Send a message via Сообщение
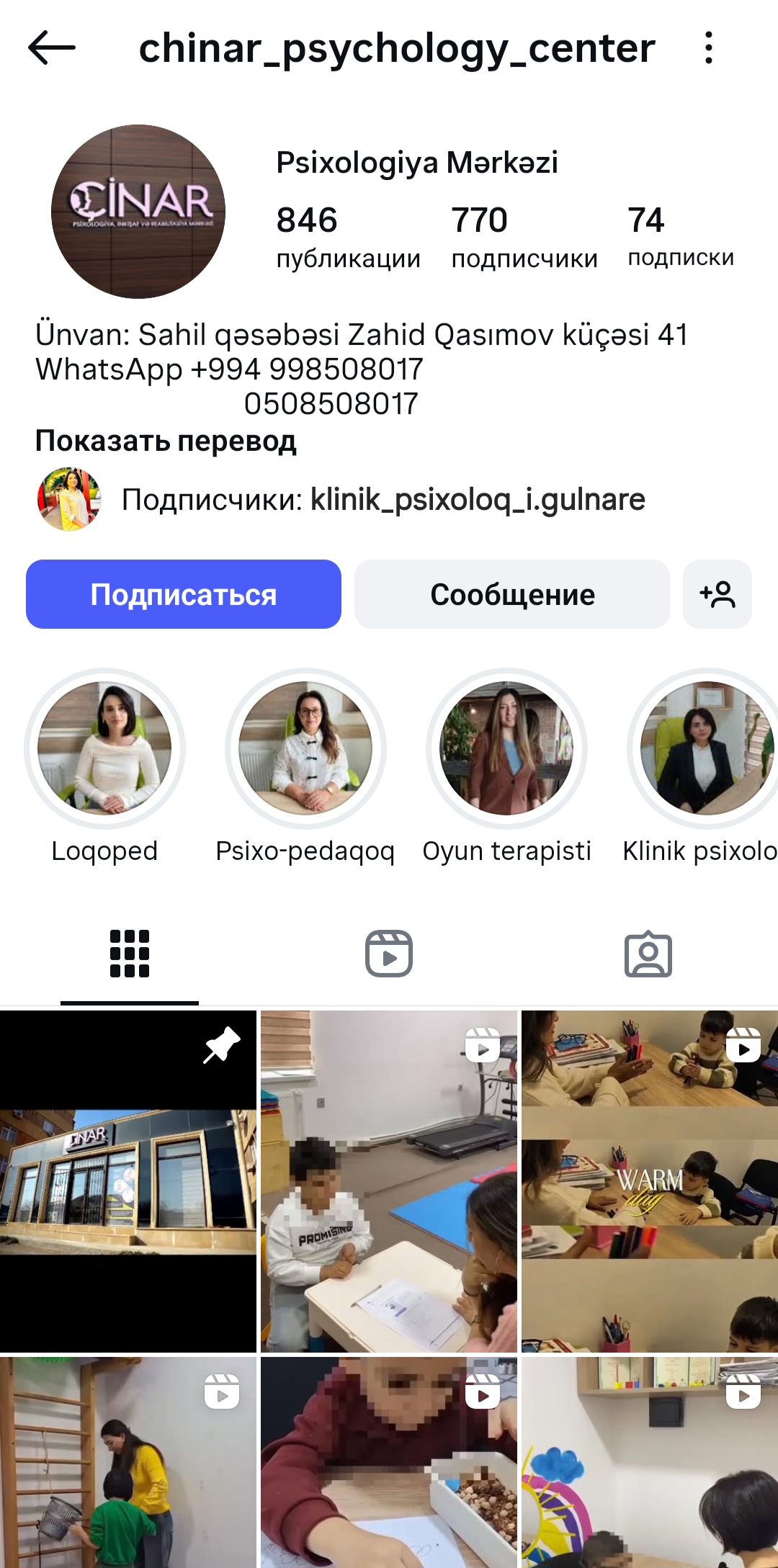The image size is (778, 1568). click(x=512, y=594)
